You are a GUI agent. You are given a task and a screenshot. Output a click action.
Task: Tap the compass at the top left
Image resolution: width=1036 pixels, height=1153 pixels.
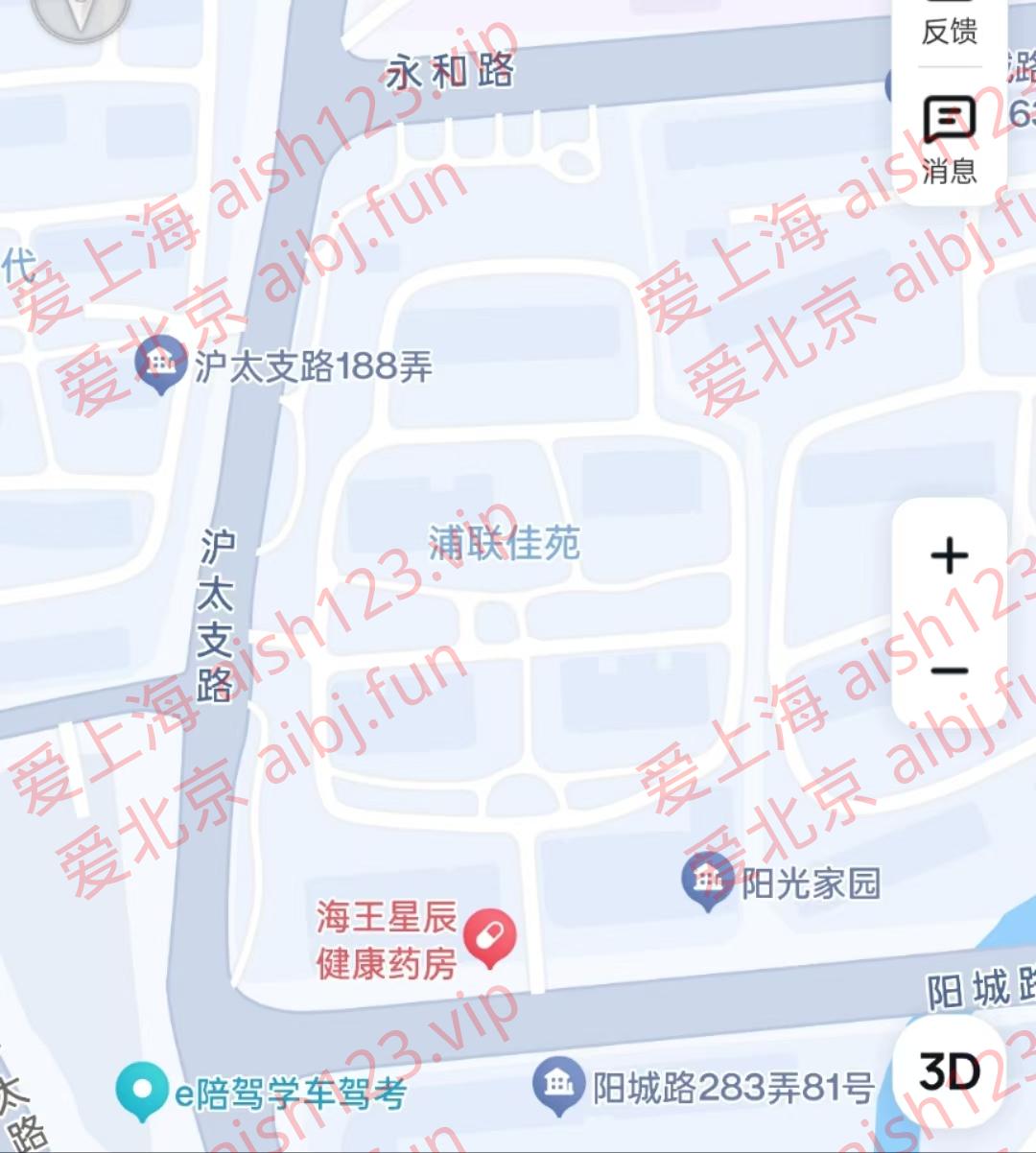[81, 12]
